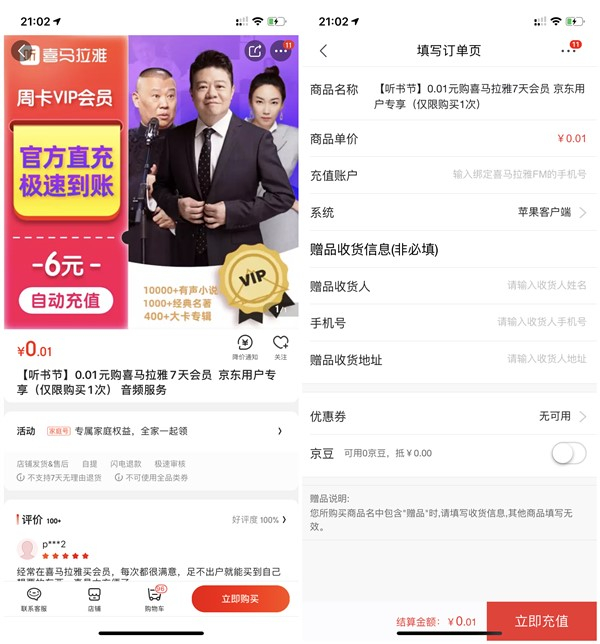Go back from the product detail page
The height and width of the screenshot is (644, 600).
pyautogui.click(x=20, y=51)
